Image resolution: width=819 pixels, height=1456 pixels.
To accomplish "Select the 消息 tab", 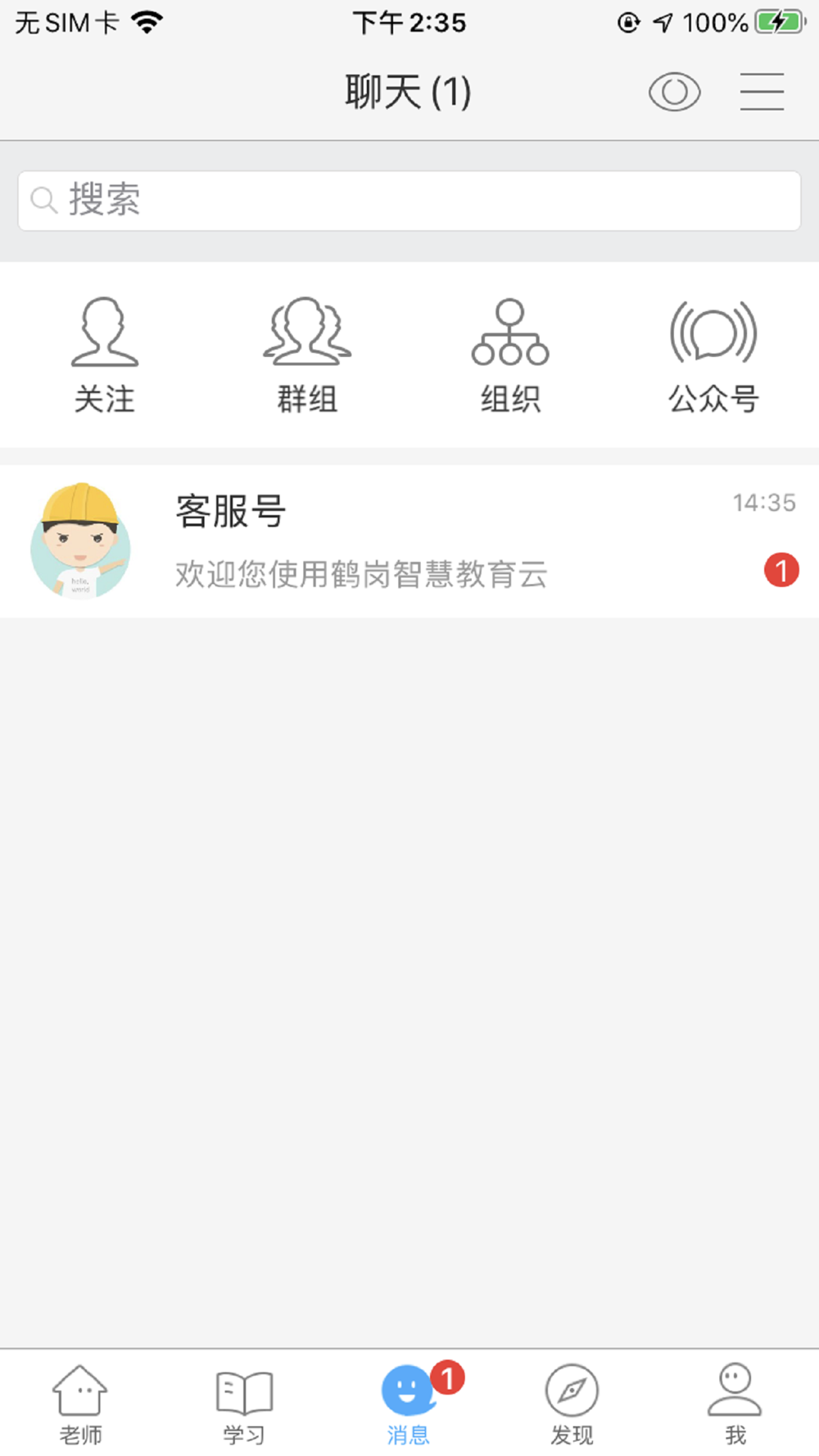I will point(409,1404).
